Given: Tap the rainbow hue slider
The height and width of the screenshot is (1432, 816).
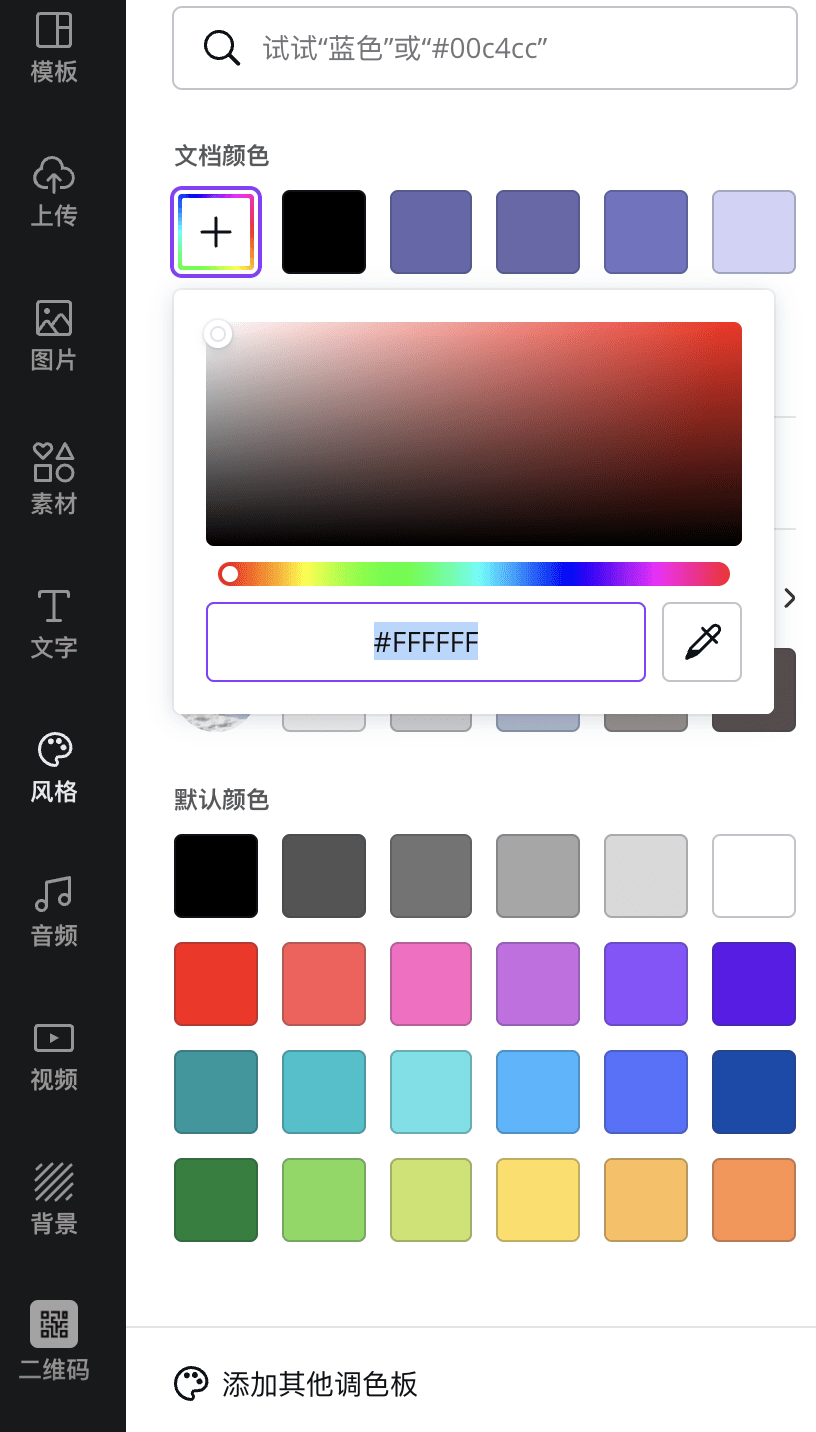Looking at the screenshot, I should point(474,574).
